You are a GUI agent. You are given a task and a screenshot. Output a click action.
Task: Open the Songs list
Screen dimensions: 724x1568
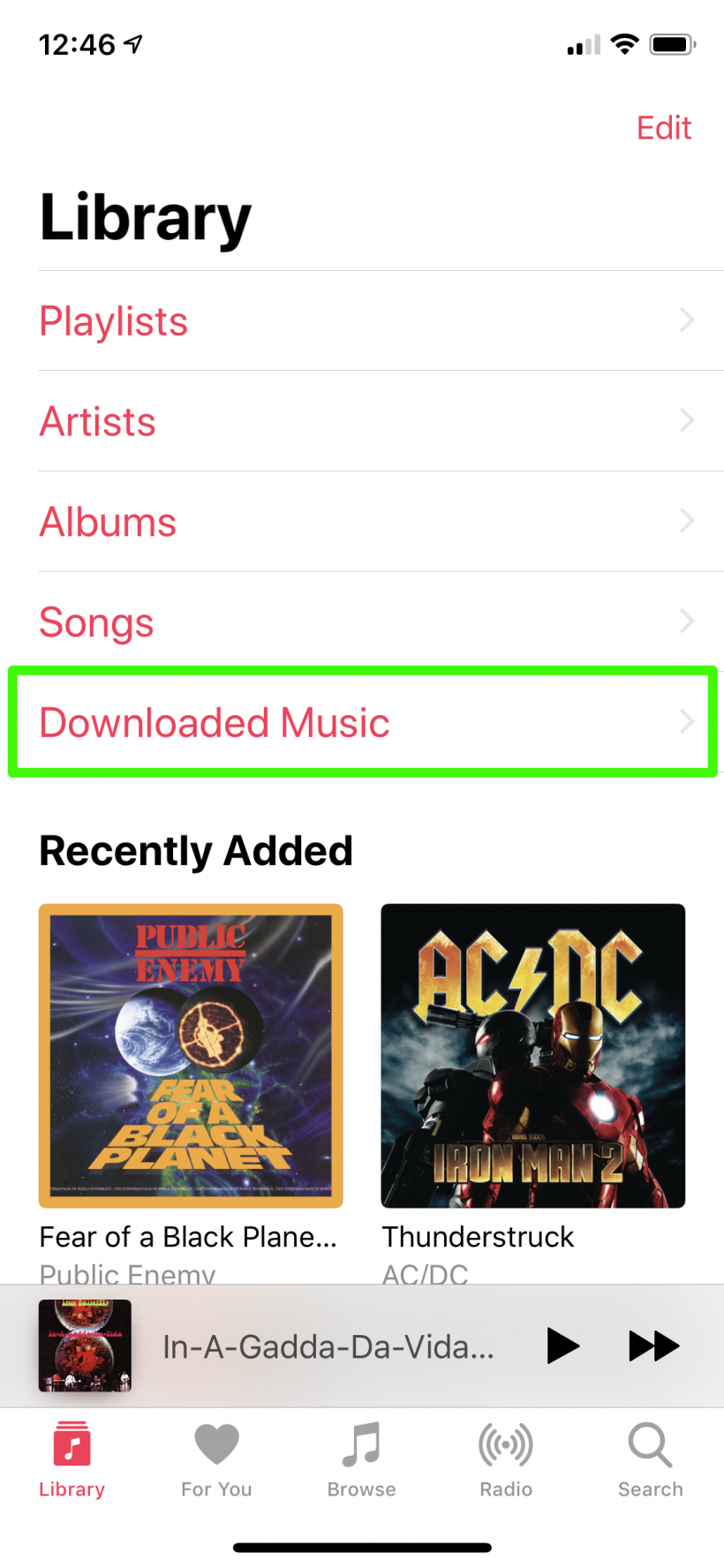pos(362,622)
